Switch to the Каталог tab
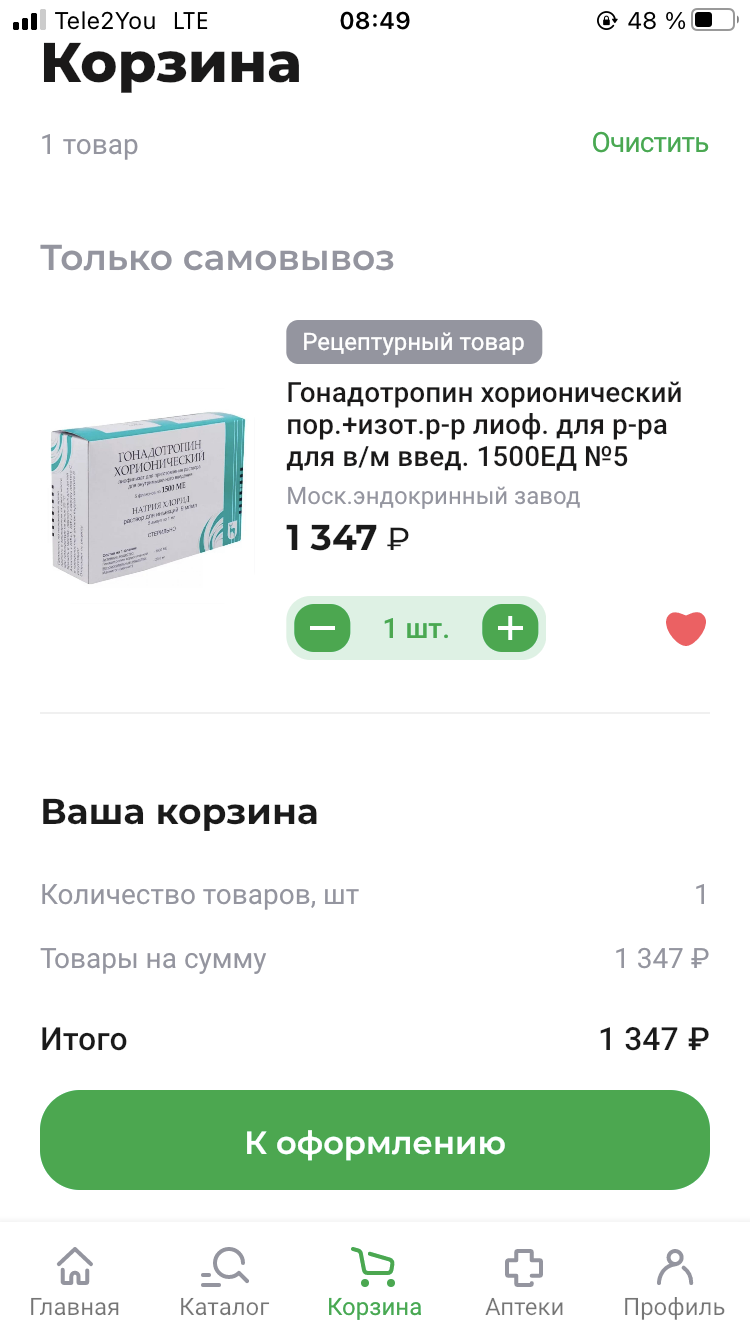This screenshot has height=1334, width=750. coord(225,1282)
